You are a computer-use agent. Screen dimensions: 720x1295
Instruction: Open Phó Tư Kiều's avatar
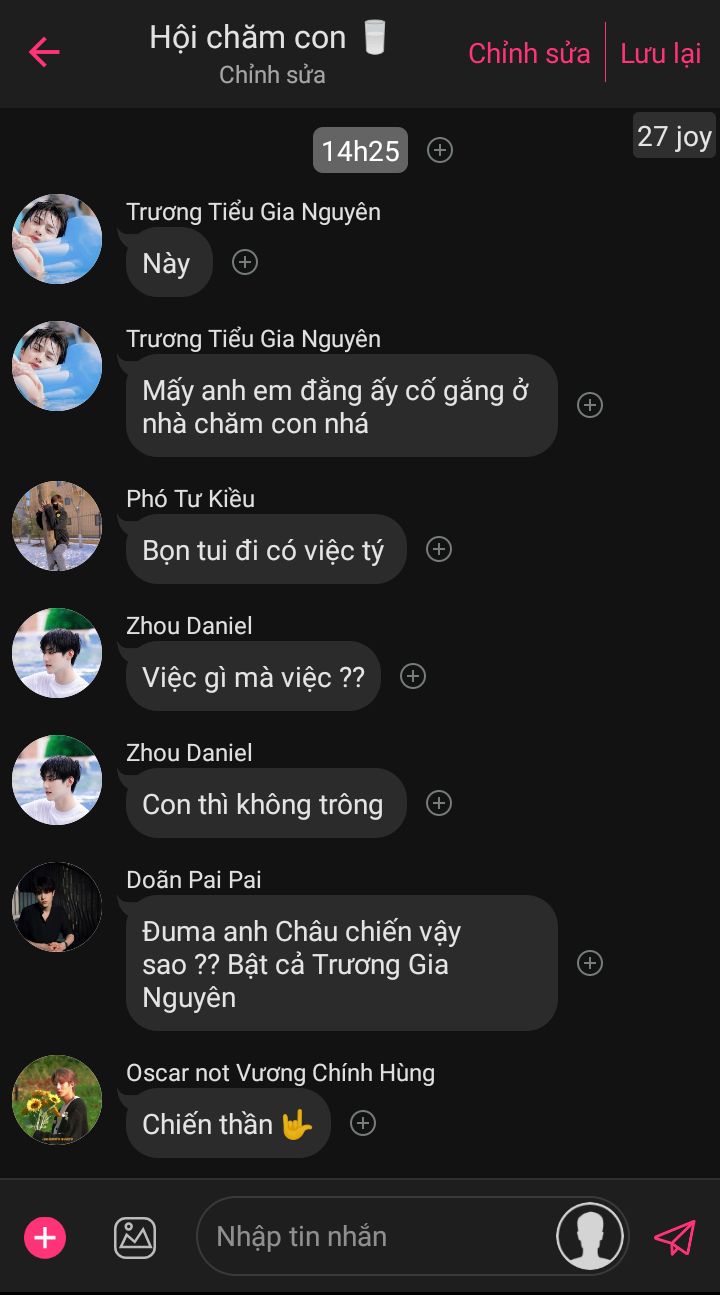[57, 526]
